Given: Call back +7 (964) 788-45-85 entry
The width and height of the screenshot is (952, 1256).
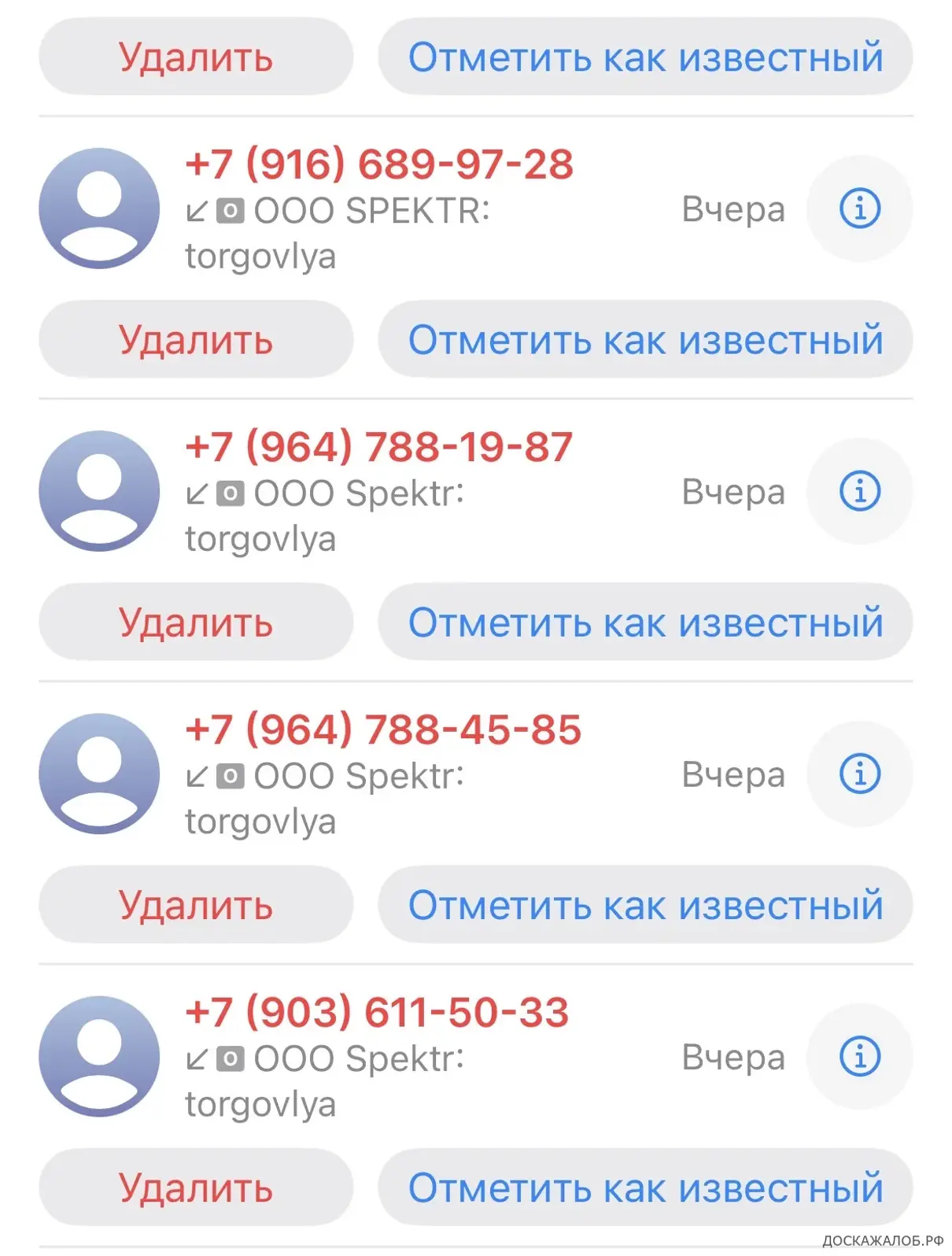Looking at the screenshot, I should tap(382, 730).
